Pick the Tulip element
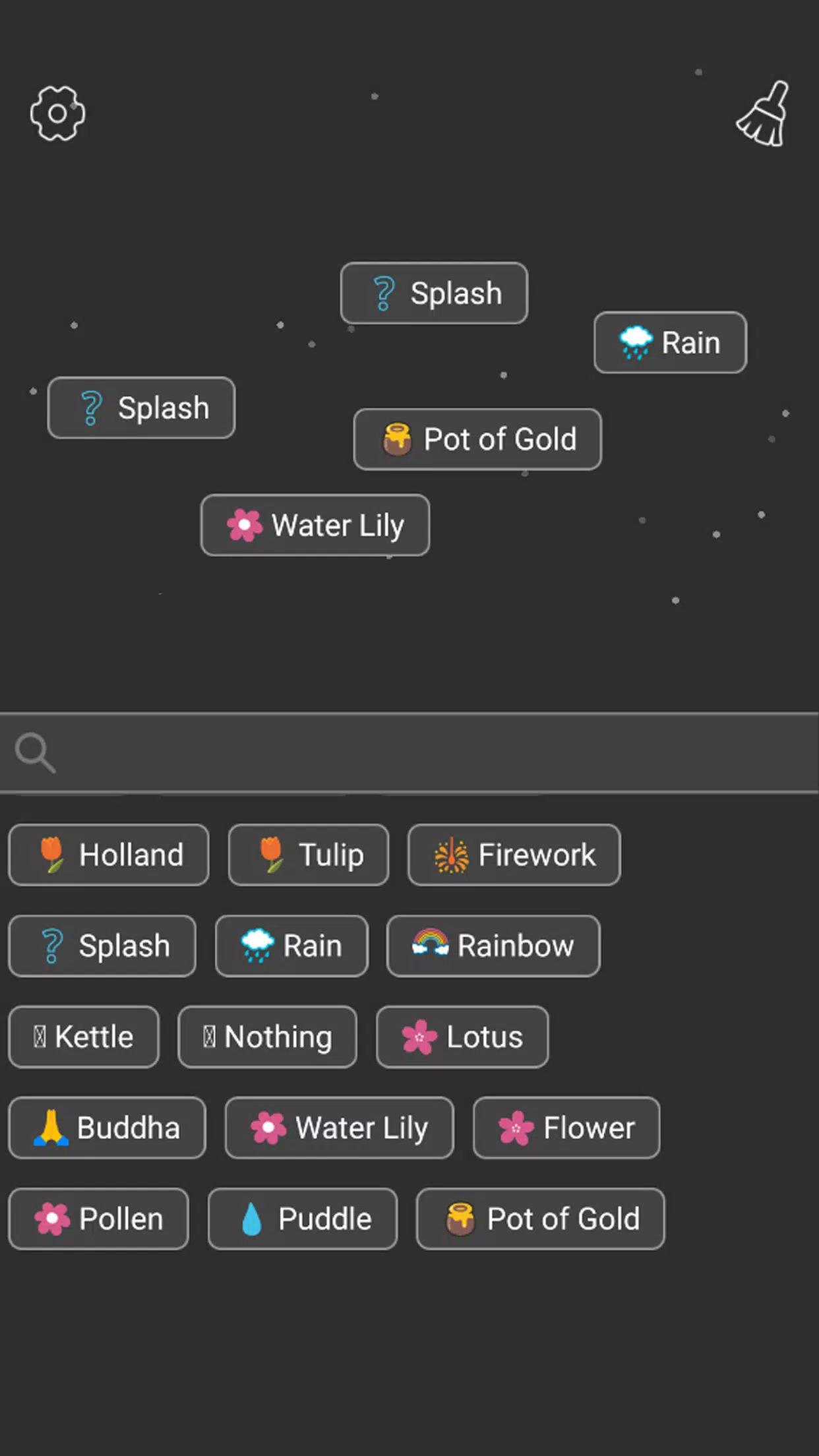This screenshot has width=819, height=1456. click(308, 855)
